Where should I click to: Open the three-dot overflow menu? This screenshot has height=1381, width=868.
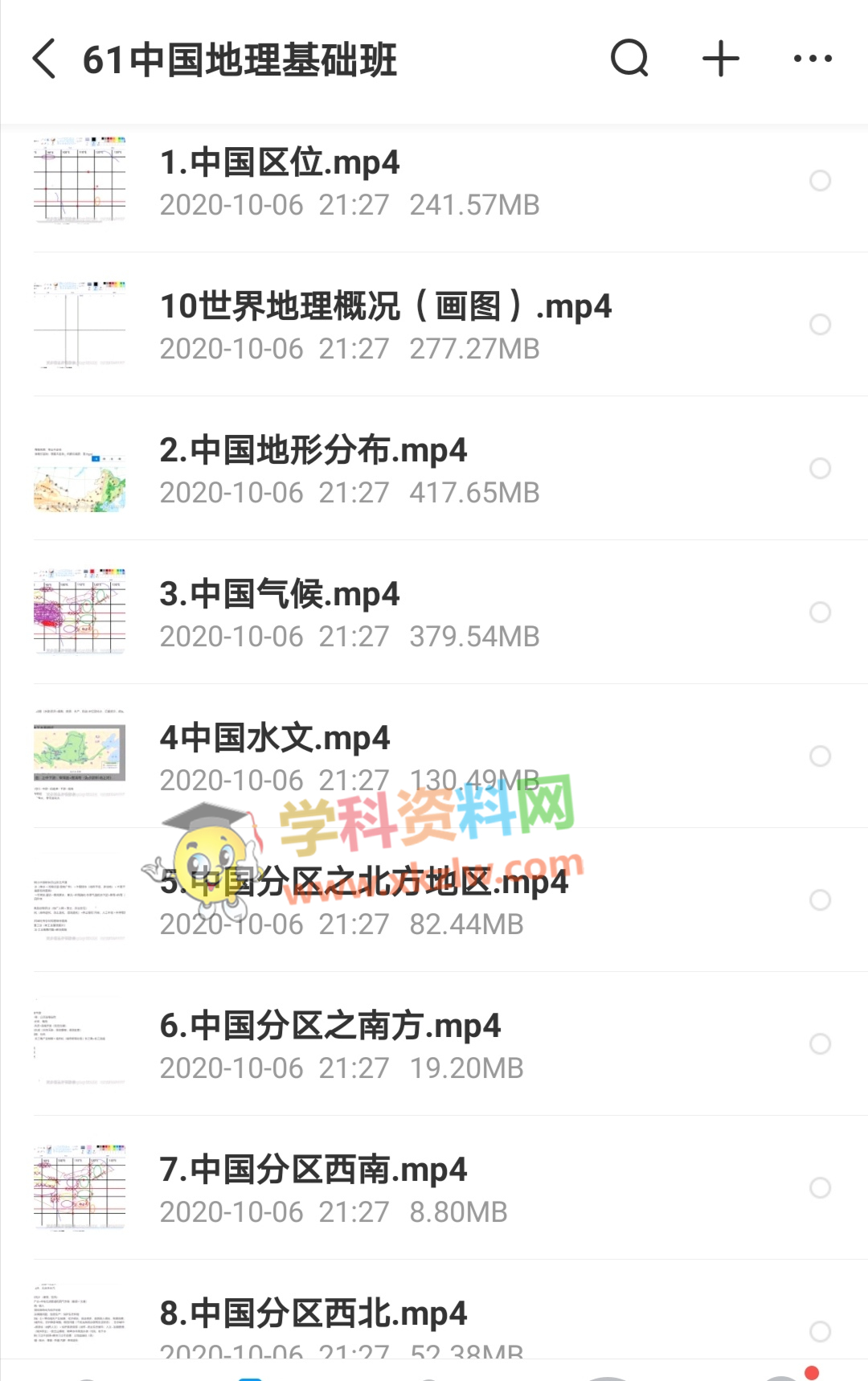[x=813, y=59]
